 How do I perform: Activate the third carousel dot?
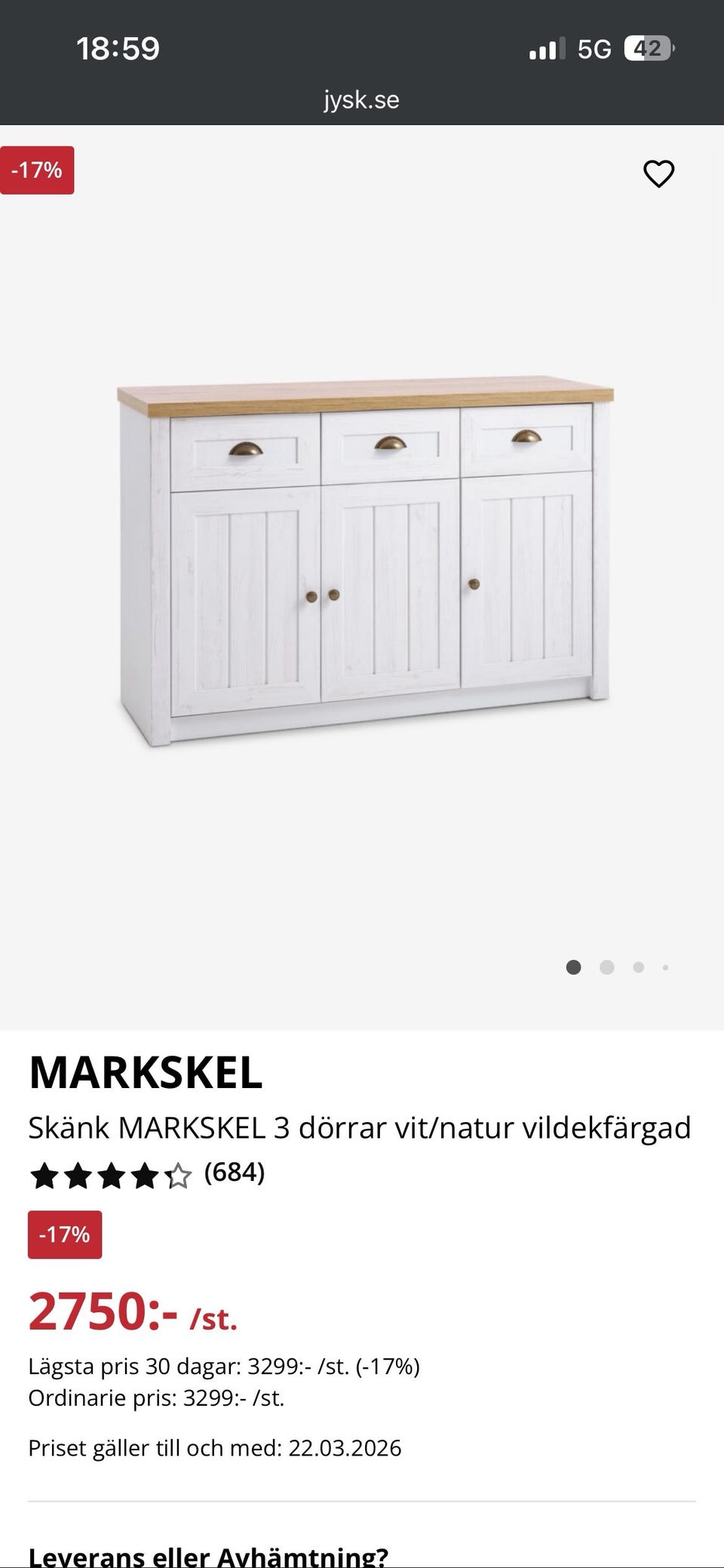[638, 967]
